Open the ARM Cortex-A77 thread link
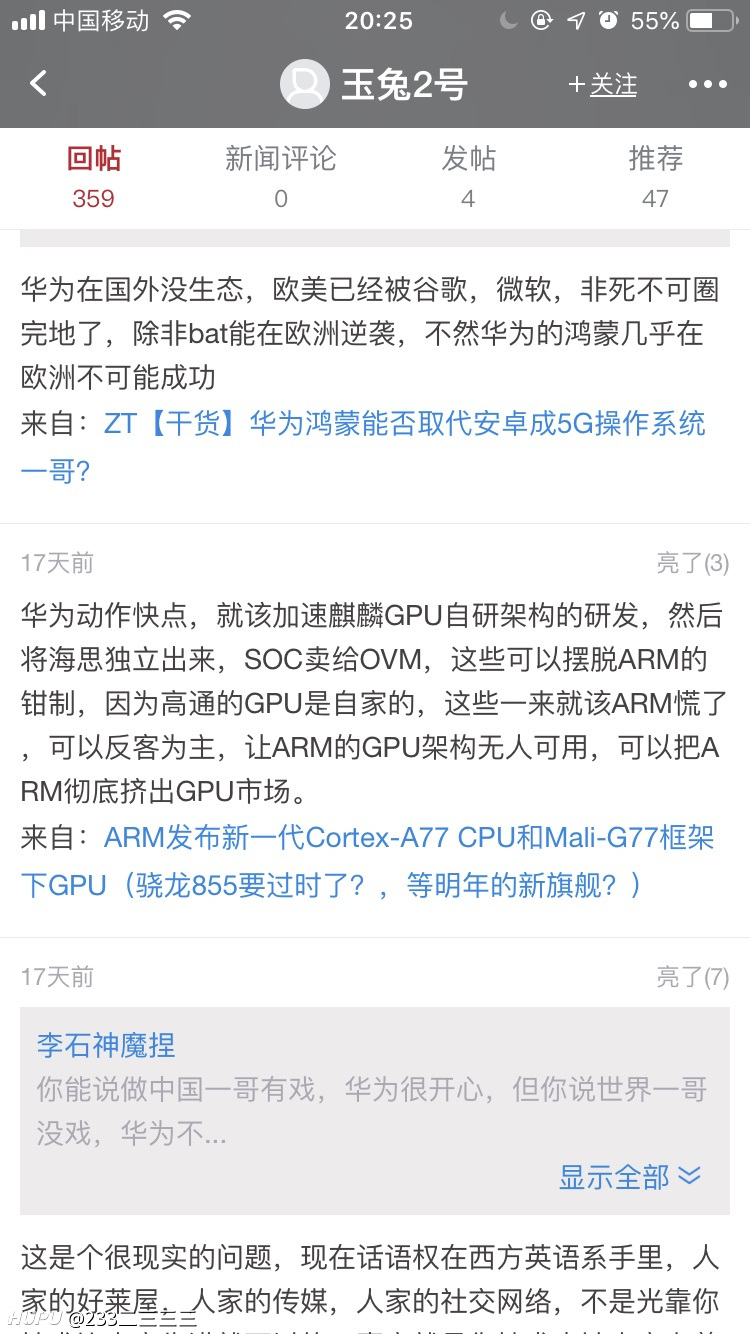750x1334 pixels. click(368, 861)
